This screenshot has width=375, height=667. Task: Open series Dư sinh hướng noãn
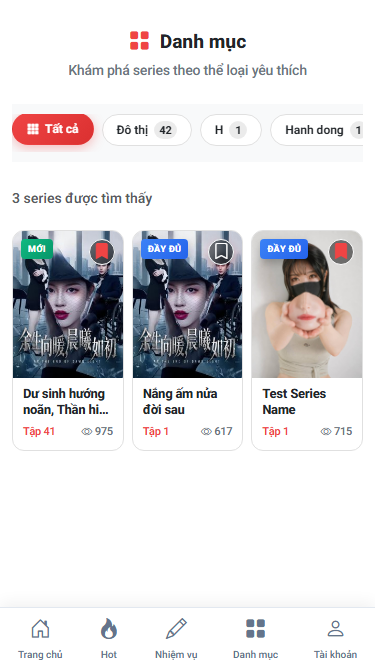point(68,340)
